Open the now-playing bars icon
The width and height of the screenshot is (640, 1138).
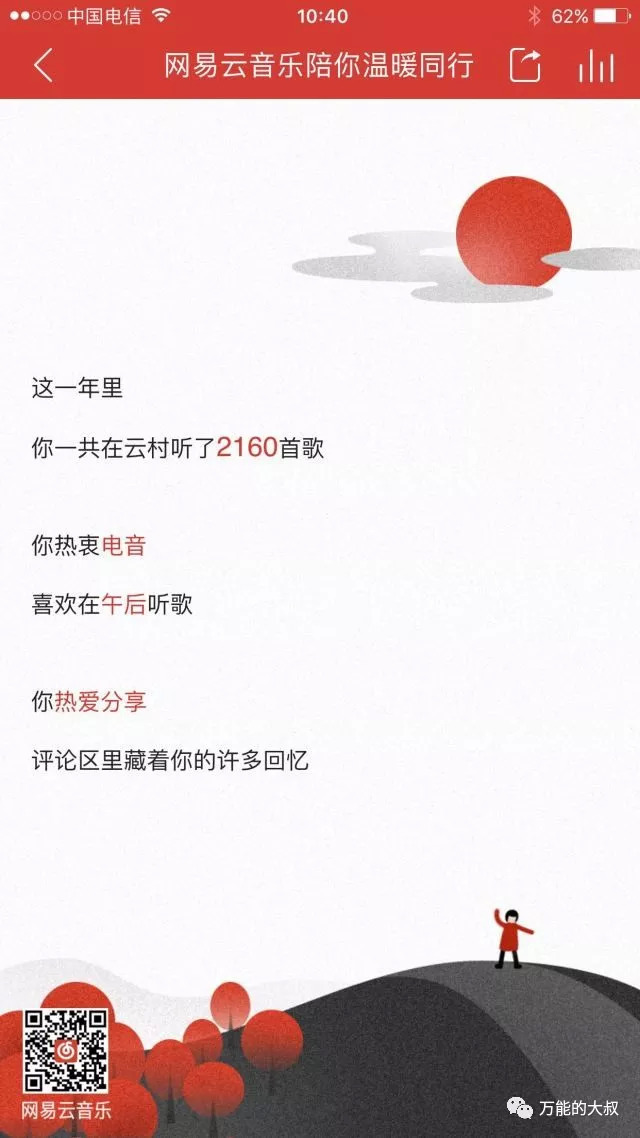(595, 66)
